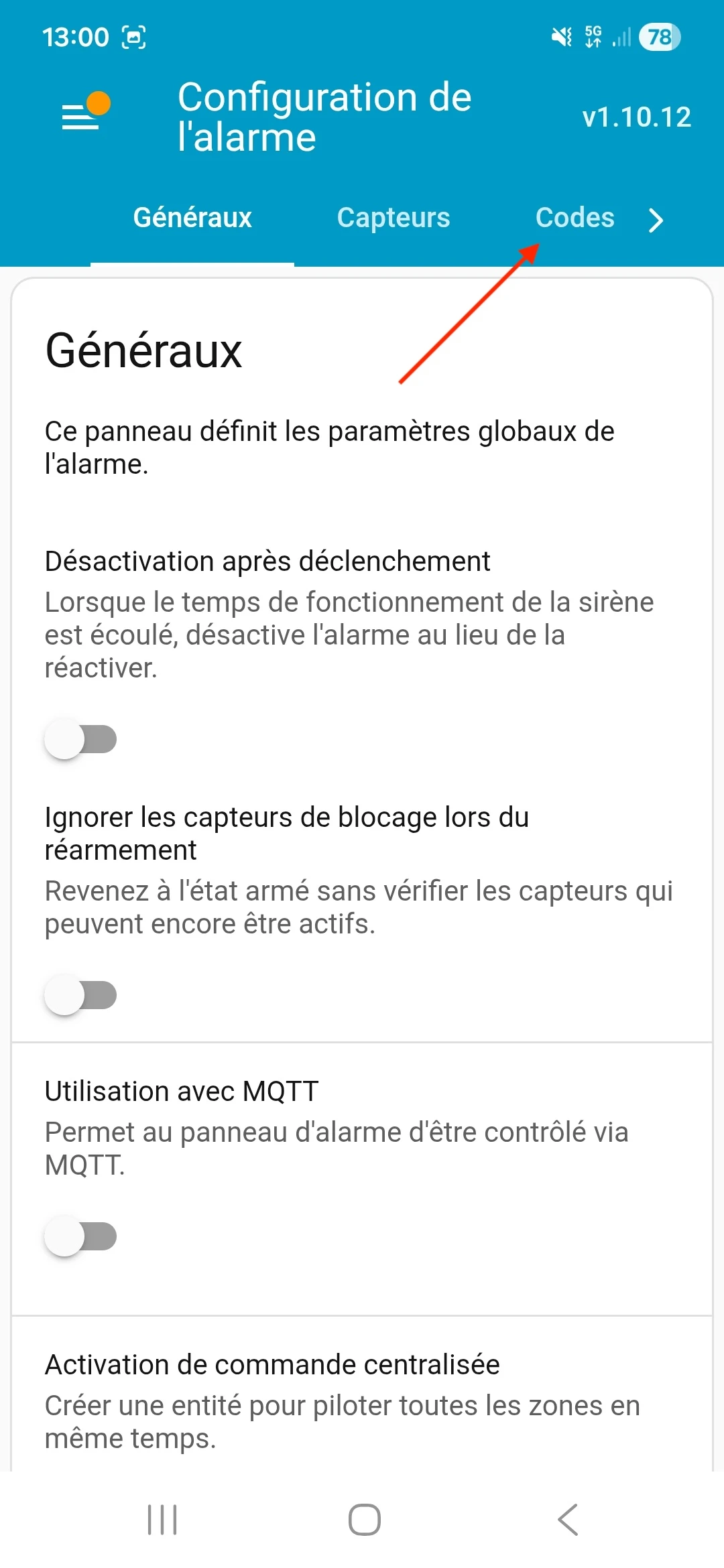724x1568 pixels.
Task: Show more tabs with the right chevron
Action: 656,220
